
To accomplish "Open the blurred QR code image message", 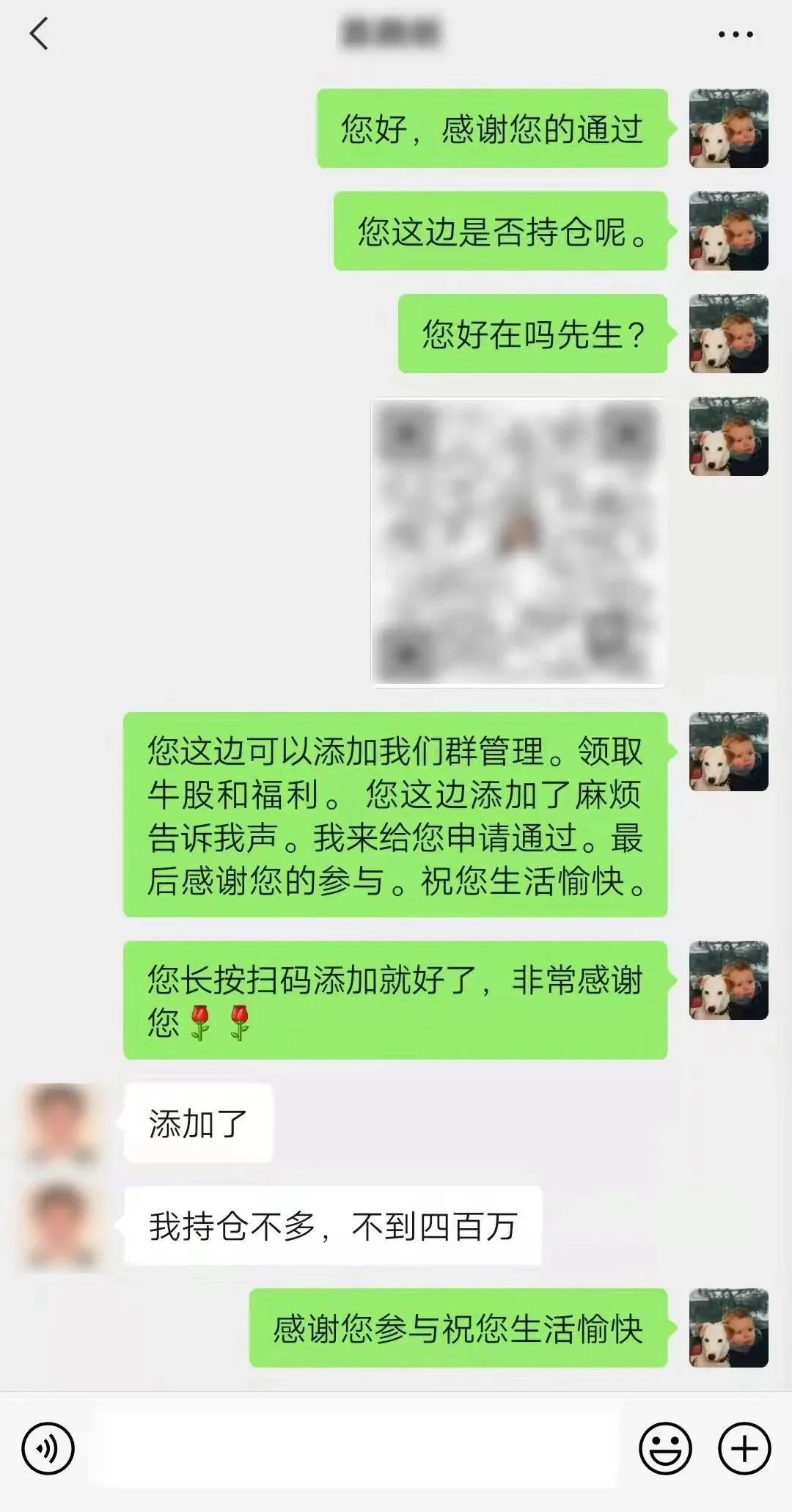I will tap(518, 543).
